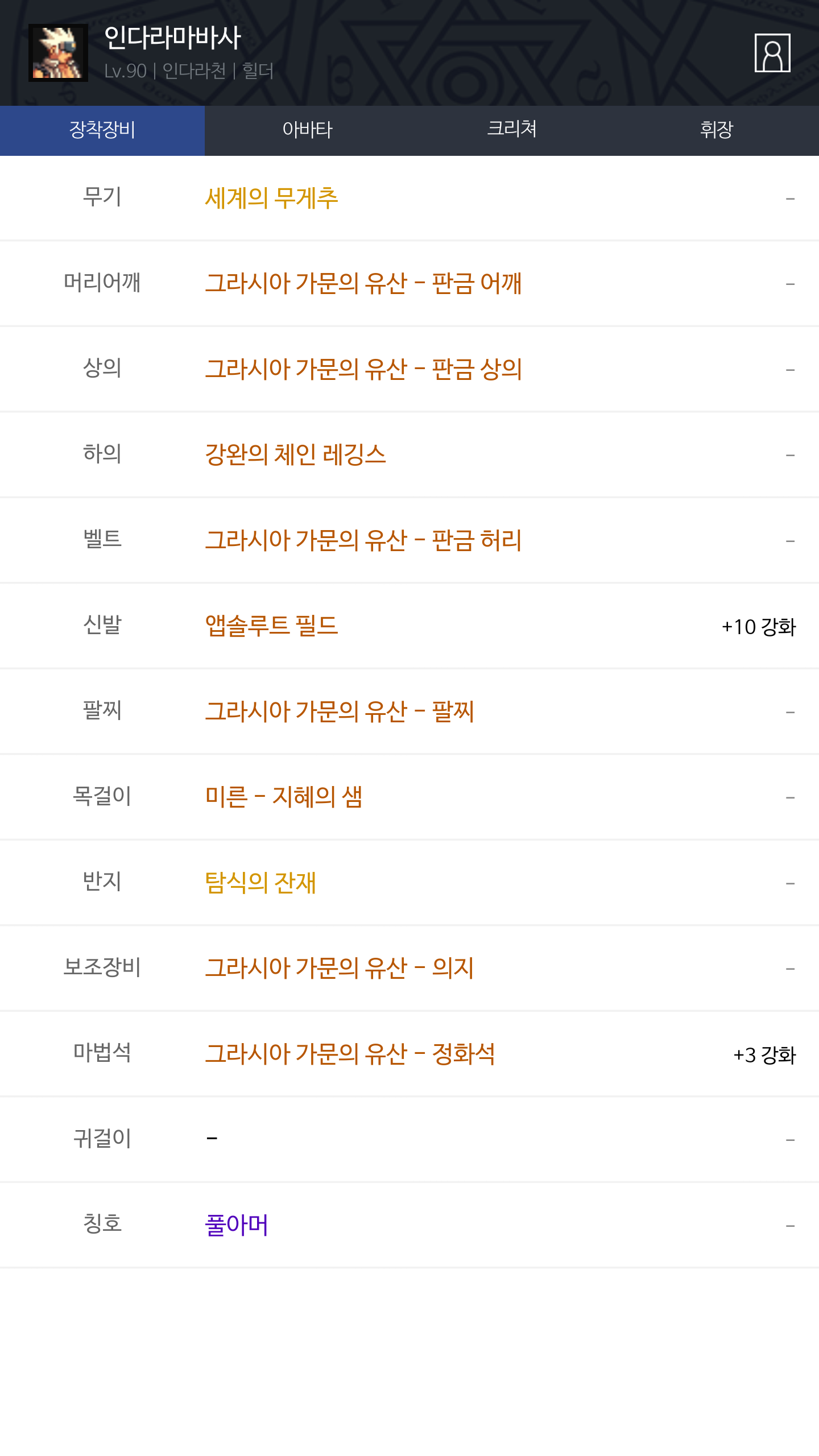Screen dimensions: 819x1456
Task: Open the necklace 미른 - 지혜의 샘
Action: coord(283,797)
